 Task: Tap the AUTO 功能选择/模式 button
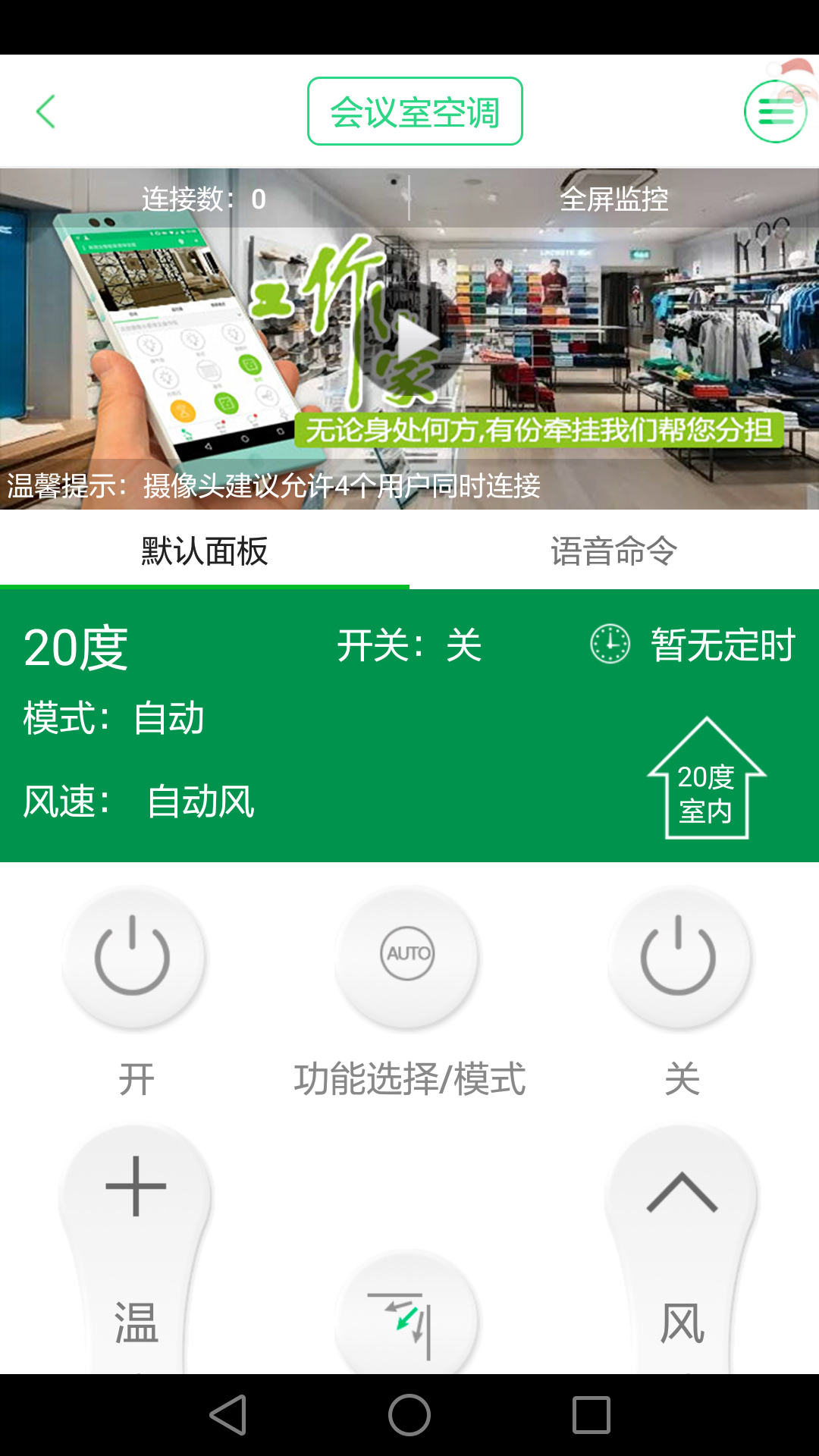click(x=408, y=955)
